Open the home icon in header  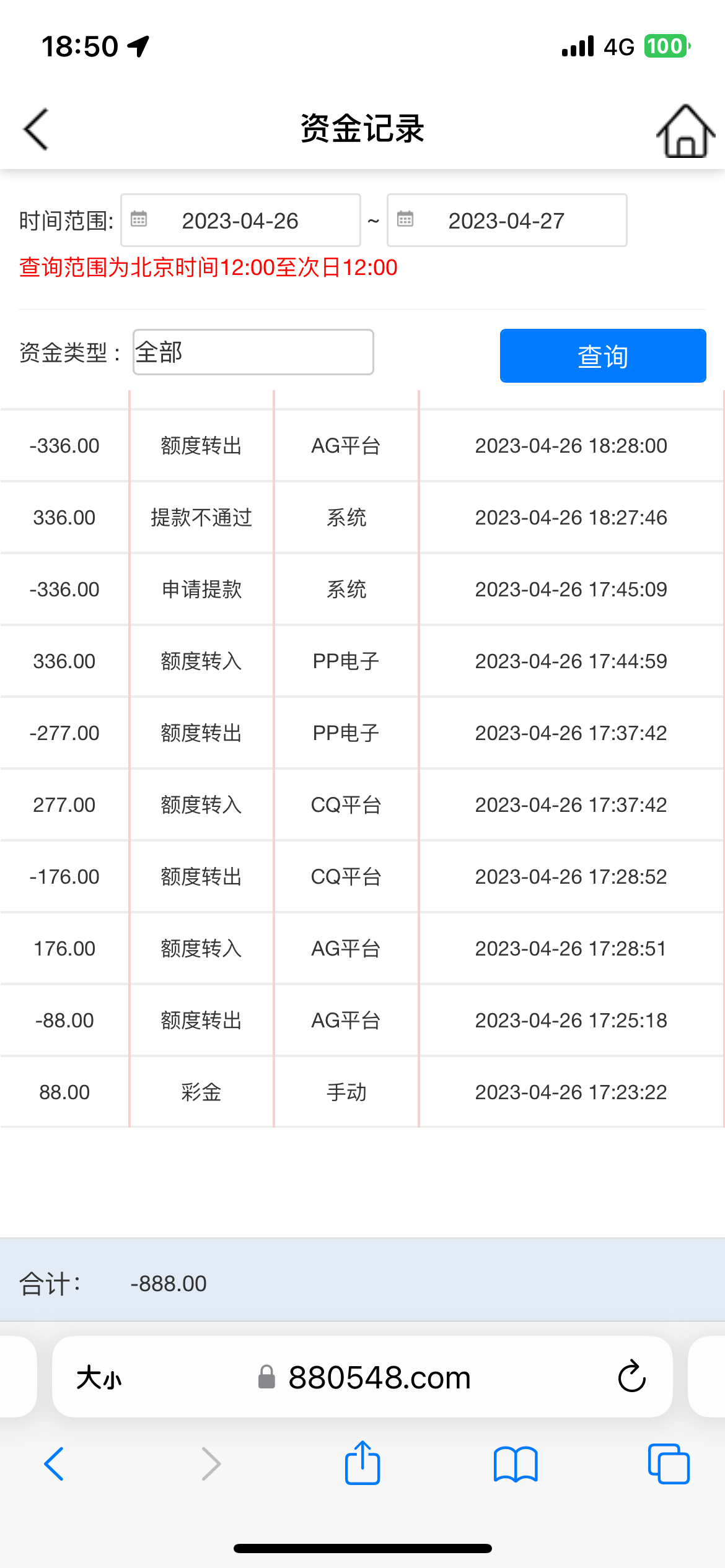tap(685, 131)
